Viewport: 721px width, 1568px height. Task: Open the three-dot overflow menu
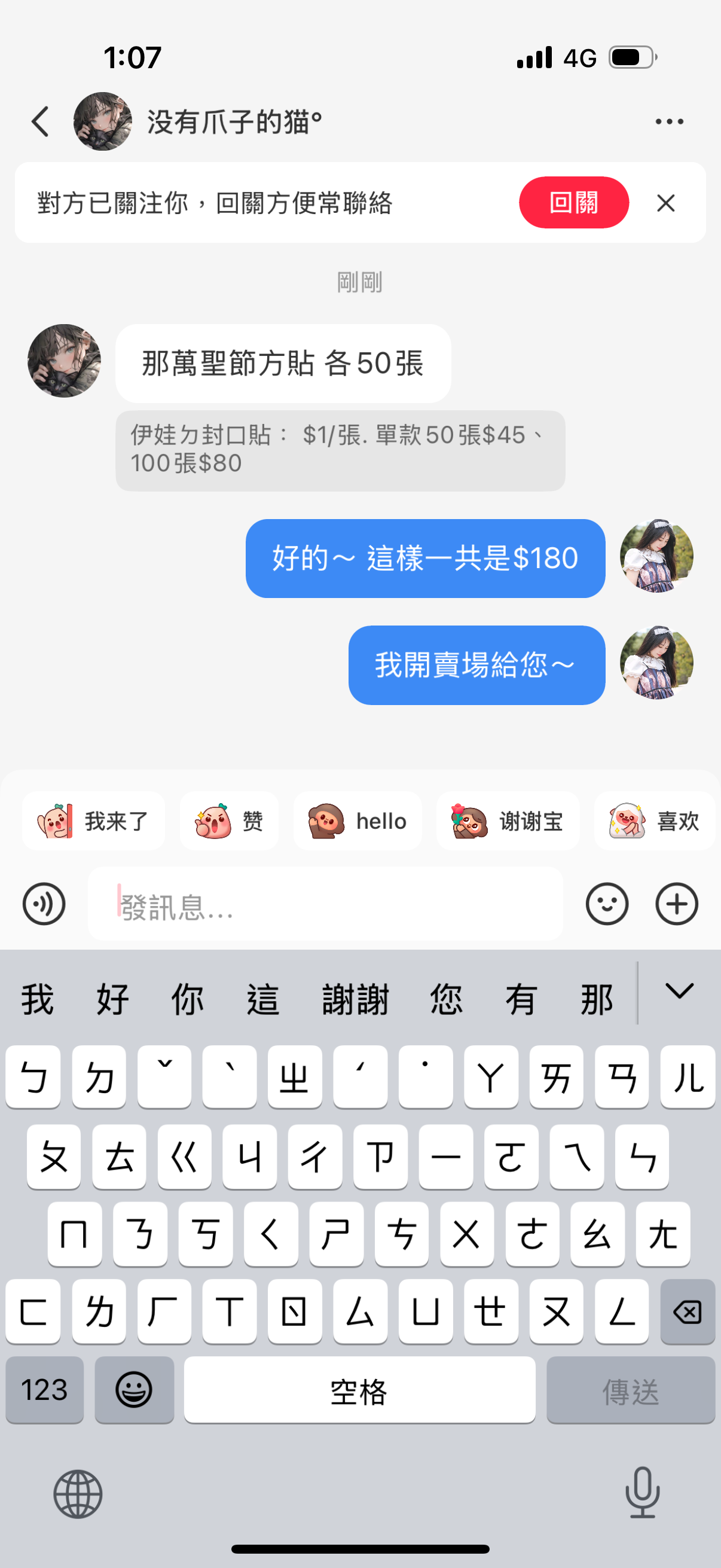[669, 121]
